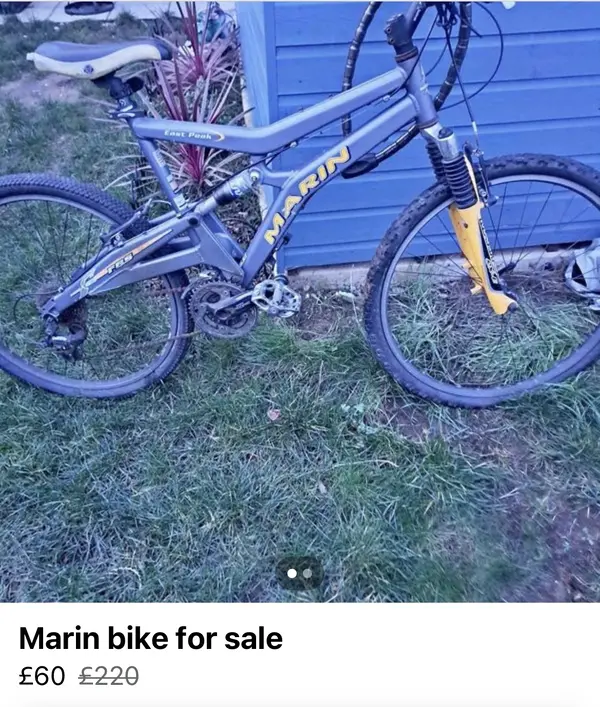Viewport: 600px width, 707px height.
Task: Select the second photo indicator dot
Action: (x=308, y=573)
